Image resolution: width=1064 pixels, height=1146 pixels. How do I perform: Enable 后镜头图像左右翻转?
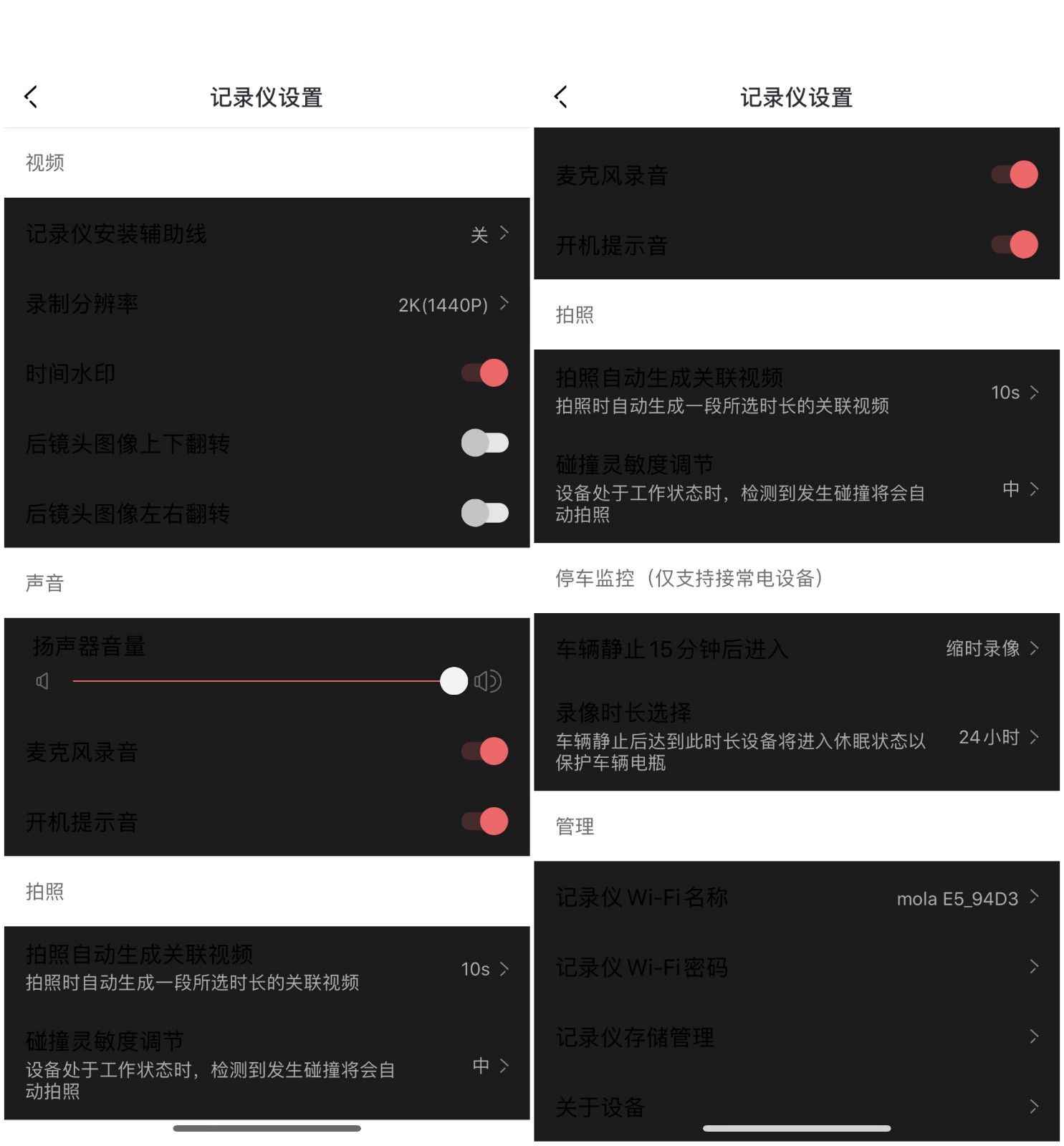coord(485,513)
